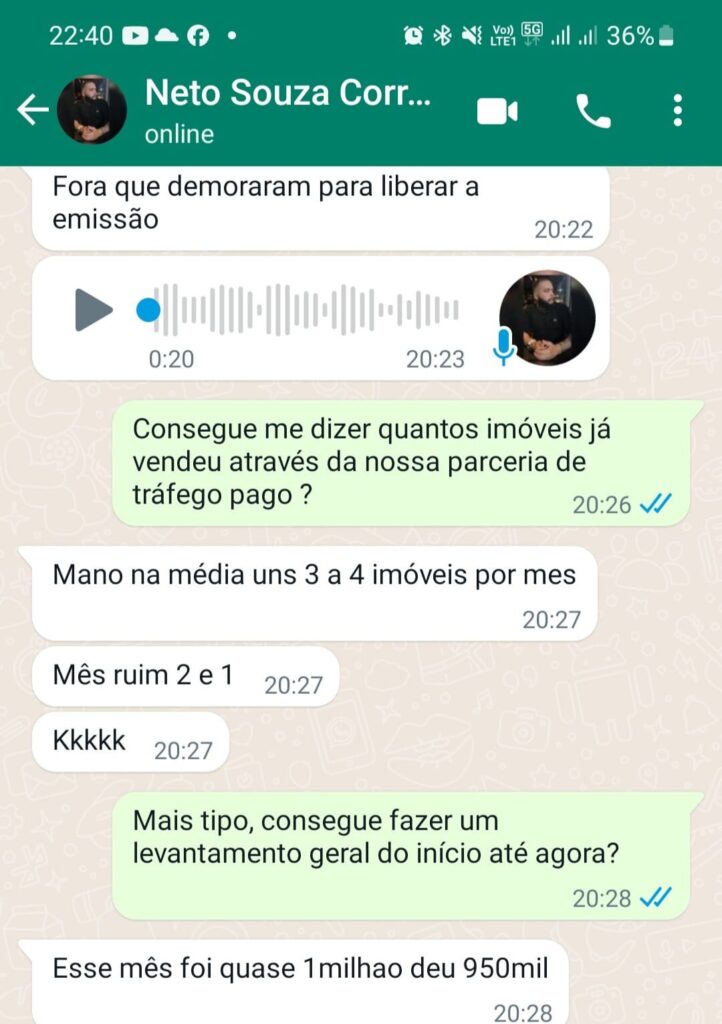722x1024 pixels.
Task: Go back to the chat list
Action: click(x=32, y=110)
